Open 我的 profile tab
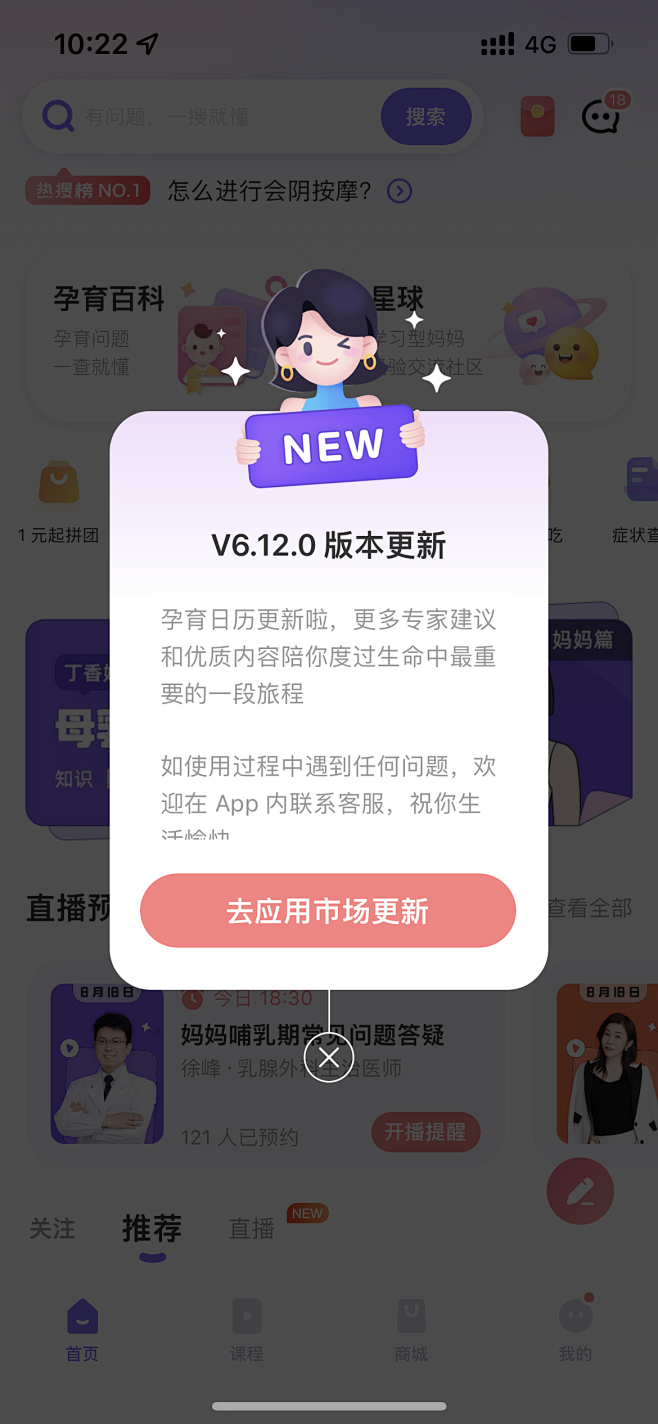Image resolution: width=658 pixels, height=1424 pixels. (575, 1329)
